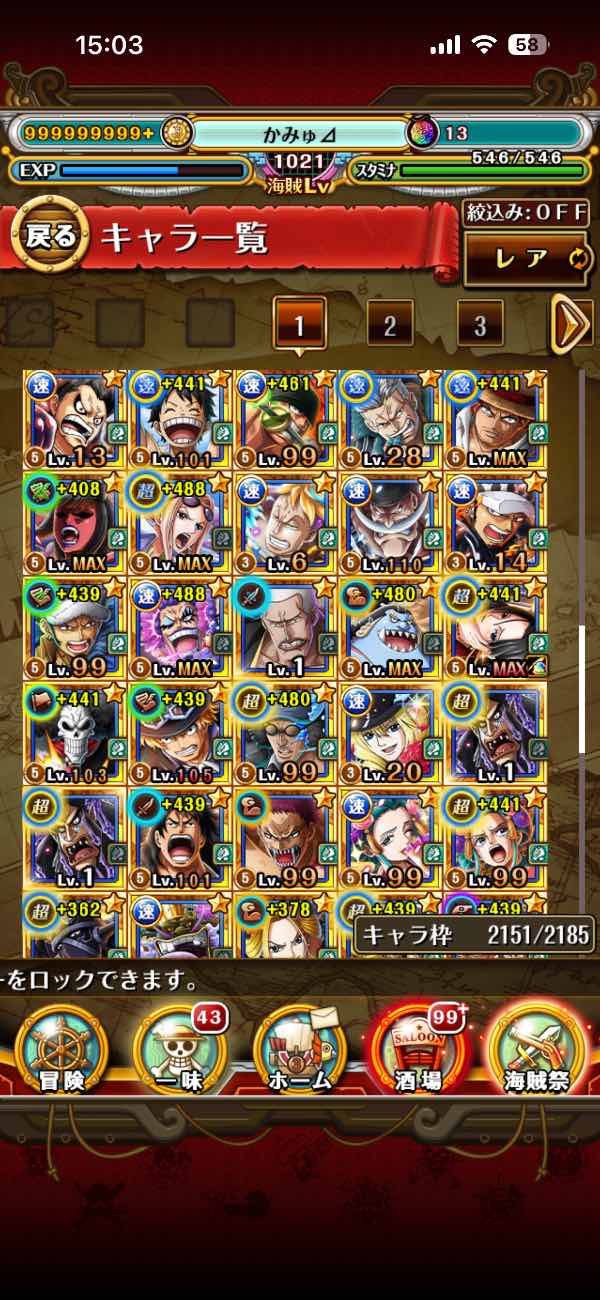Open the 酒場 tavern
This screenshot has height=1300, width=600.
(418, 1048)
